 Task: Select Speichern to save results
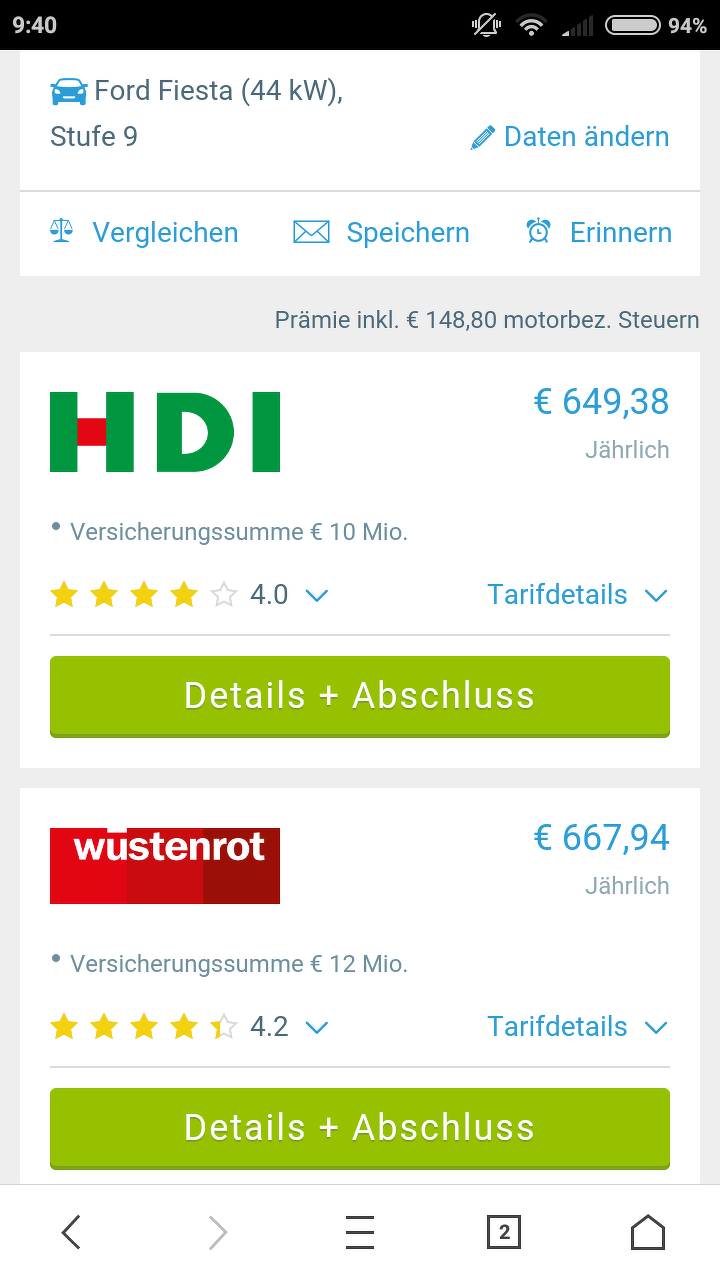(381, 233)
